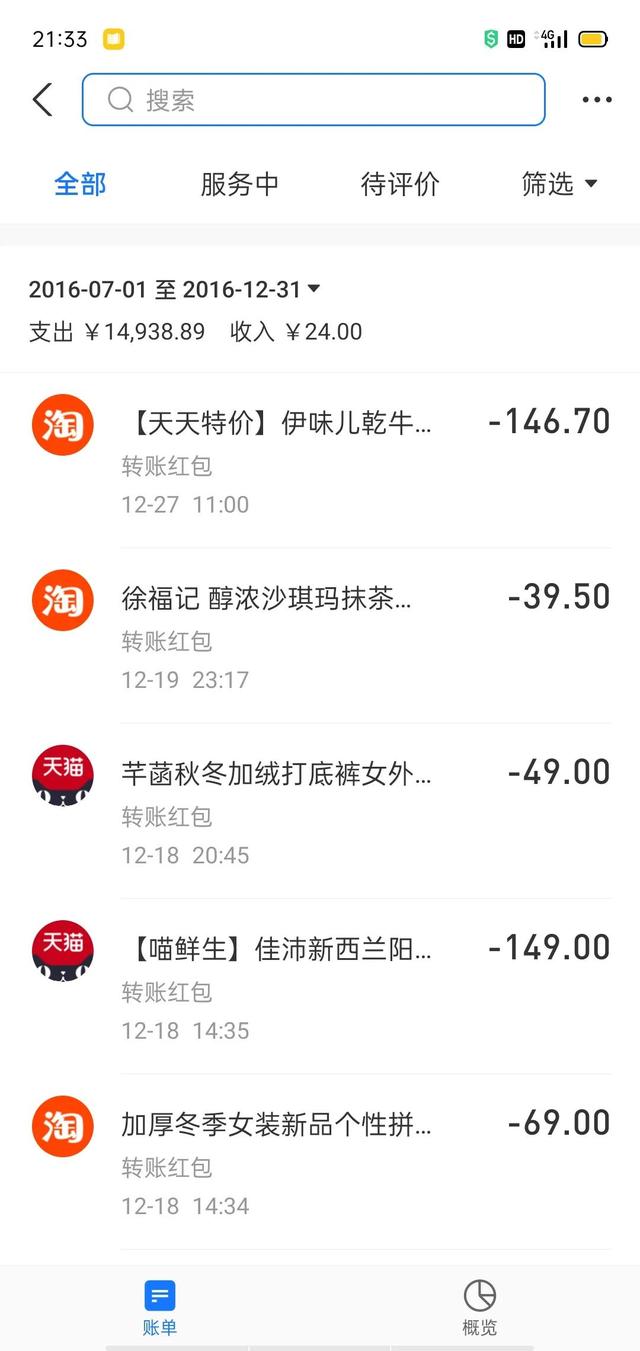The width and height of the screenshot is (640, 1351).
Task: Open the 筛选 filter dropdown
Action: click(559, 184)
